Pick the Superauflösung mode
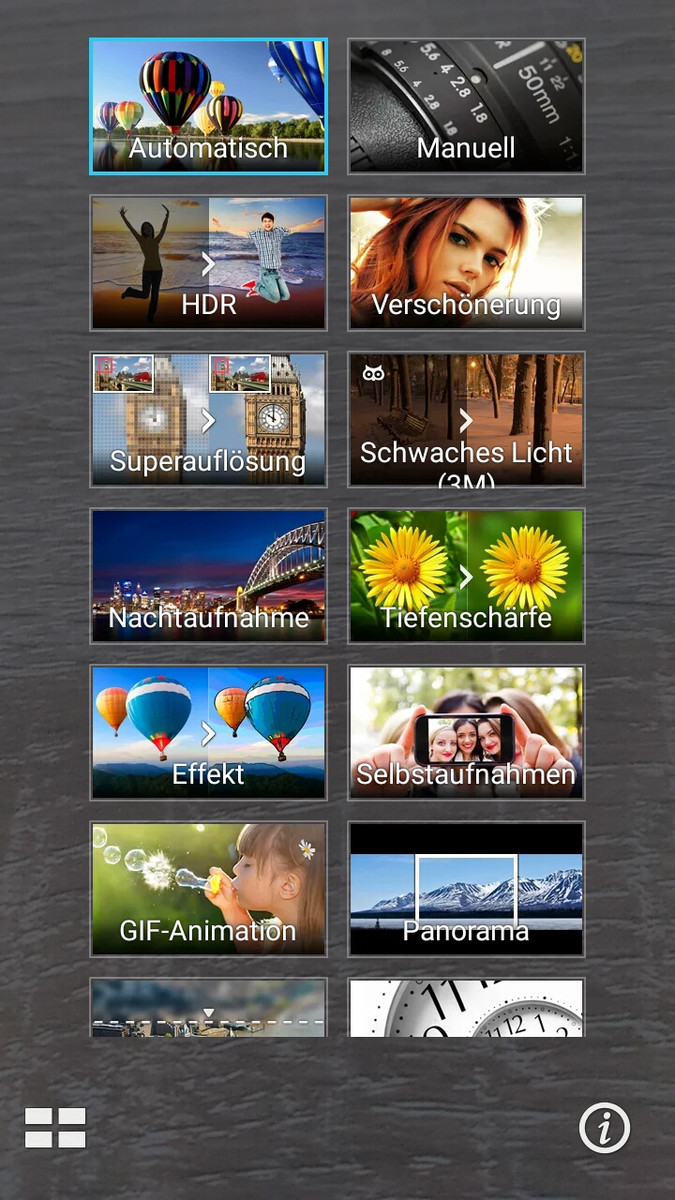This screenshot has width=675, height=1200. (x=208, y=419)
